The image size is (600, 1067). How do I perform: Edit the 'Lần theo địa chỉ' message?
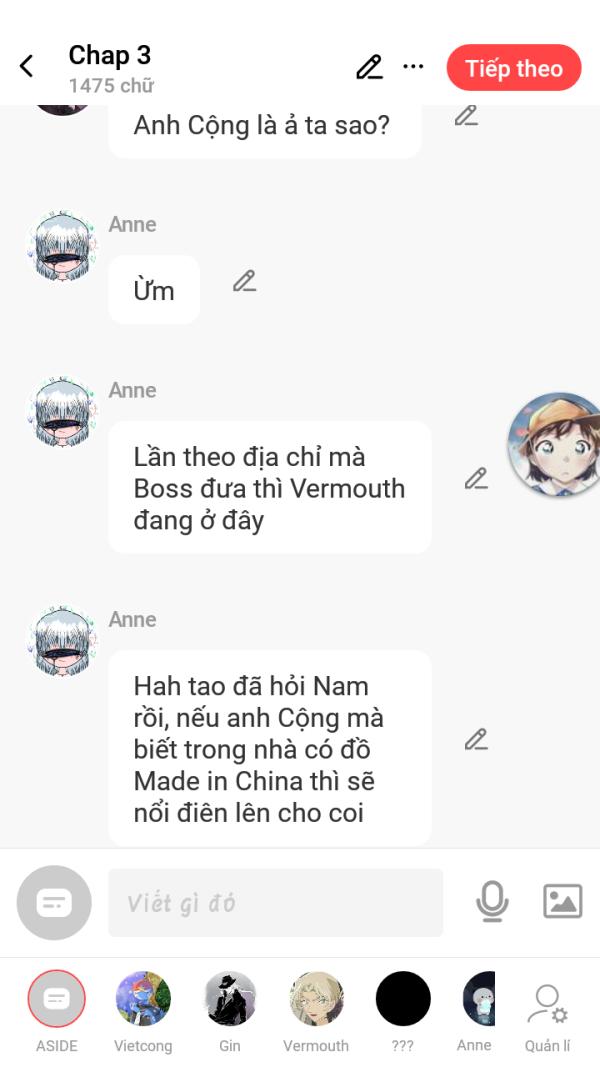point(476,478)
